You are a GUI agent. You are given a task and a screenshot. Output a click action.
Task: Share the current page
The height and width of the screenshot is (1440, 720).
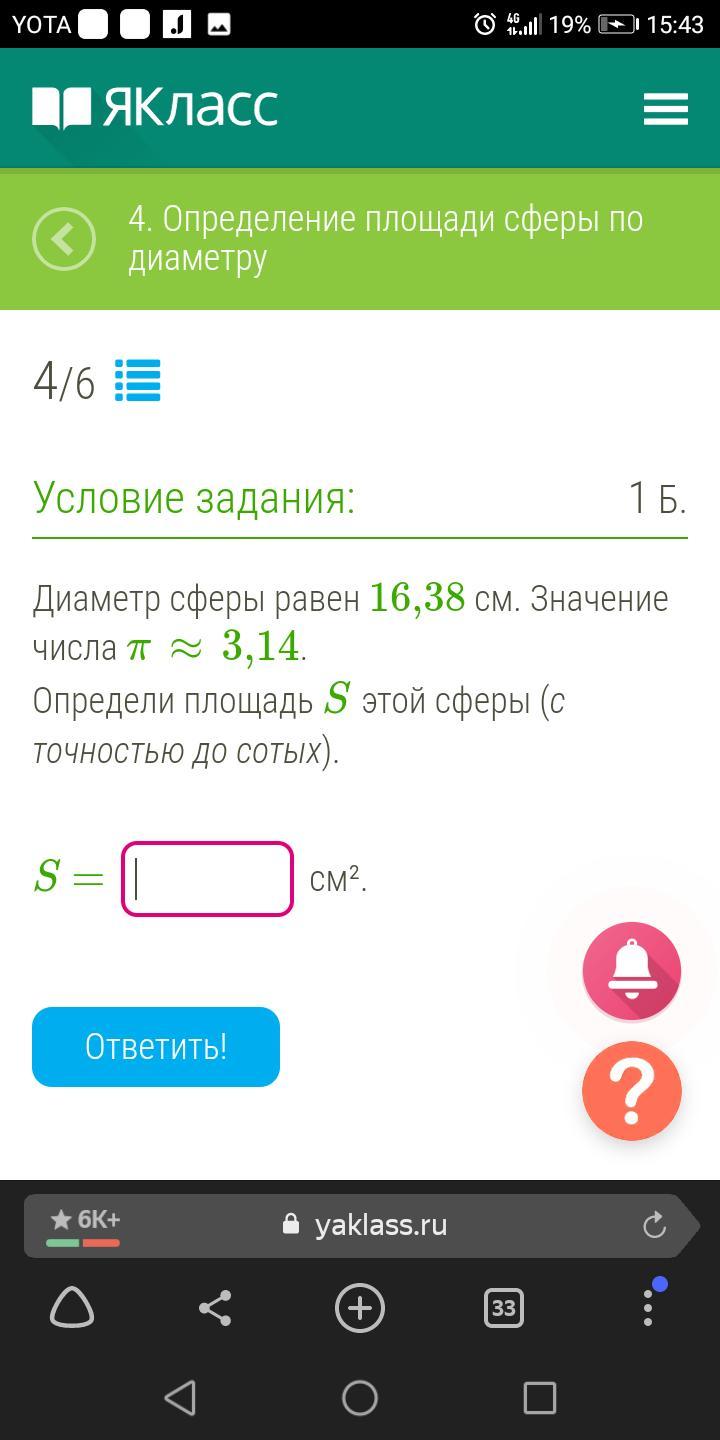pyautogui.click(x=215, y=1308)
